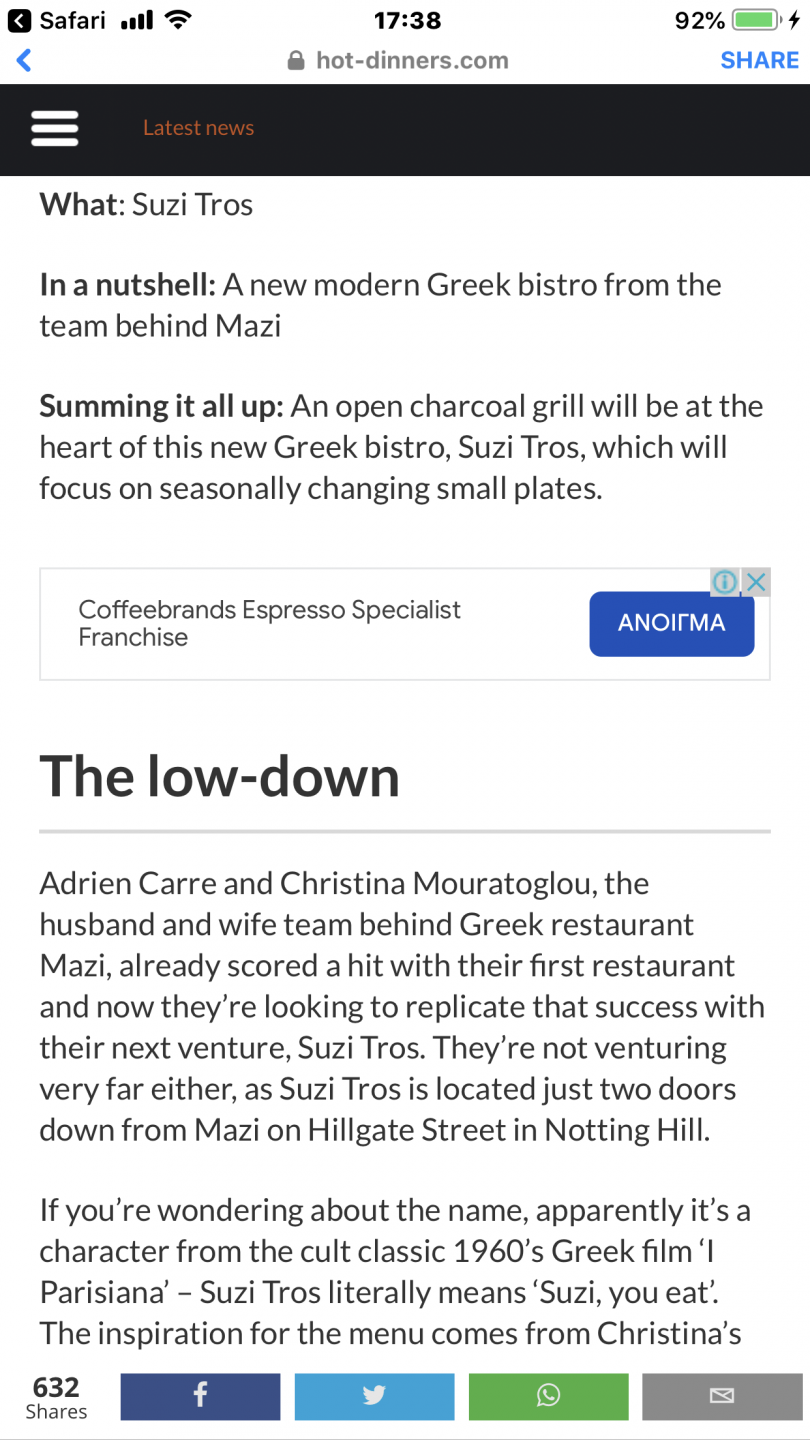Go back with the blue arrow
Viewport: 810px width, 1440px height.
25,61
